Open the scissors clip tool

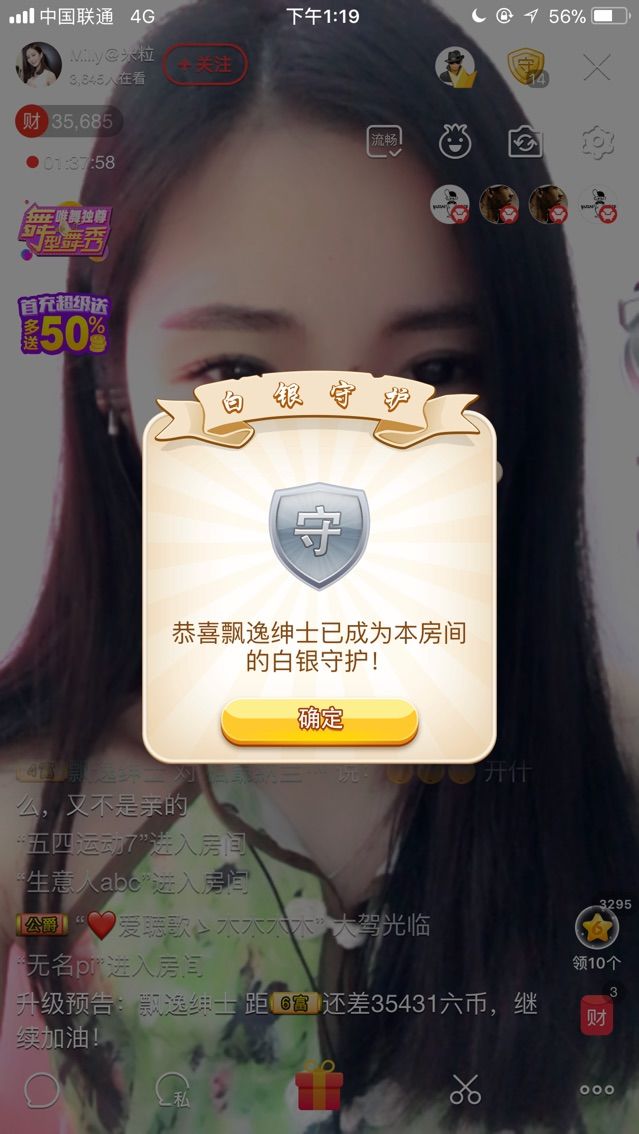tap(465, 1089)
